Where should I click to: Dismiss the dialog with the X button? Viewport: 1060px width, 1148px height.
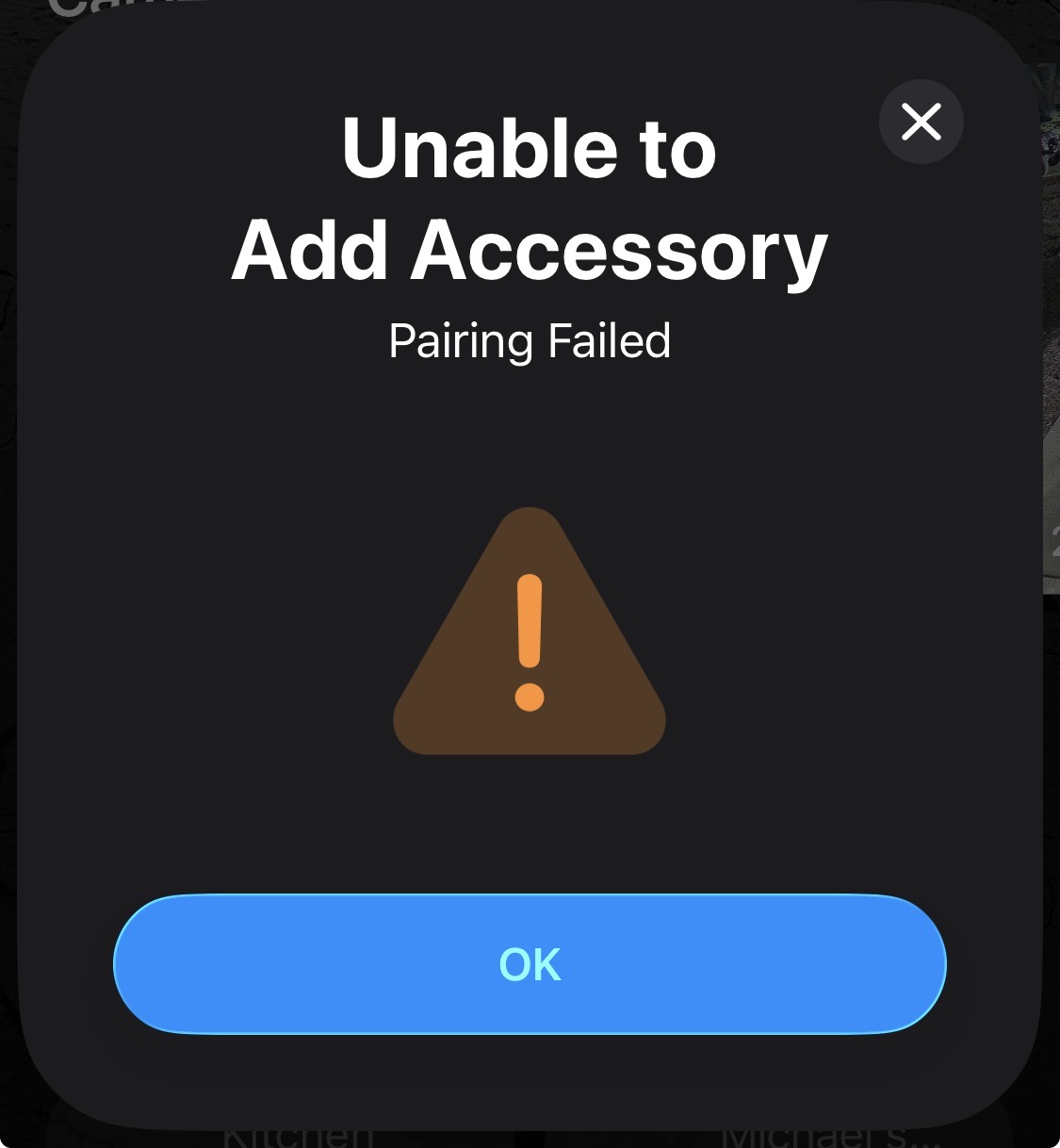pos(921,122)
